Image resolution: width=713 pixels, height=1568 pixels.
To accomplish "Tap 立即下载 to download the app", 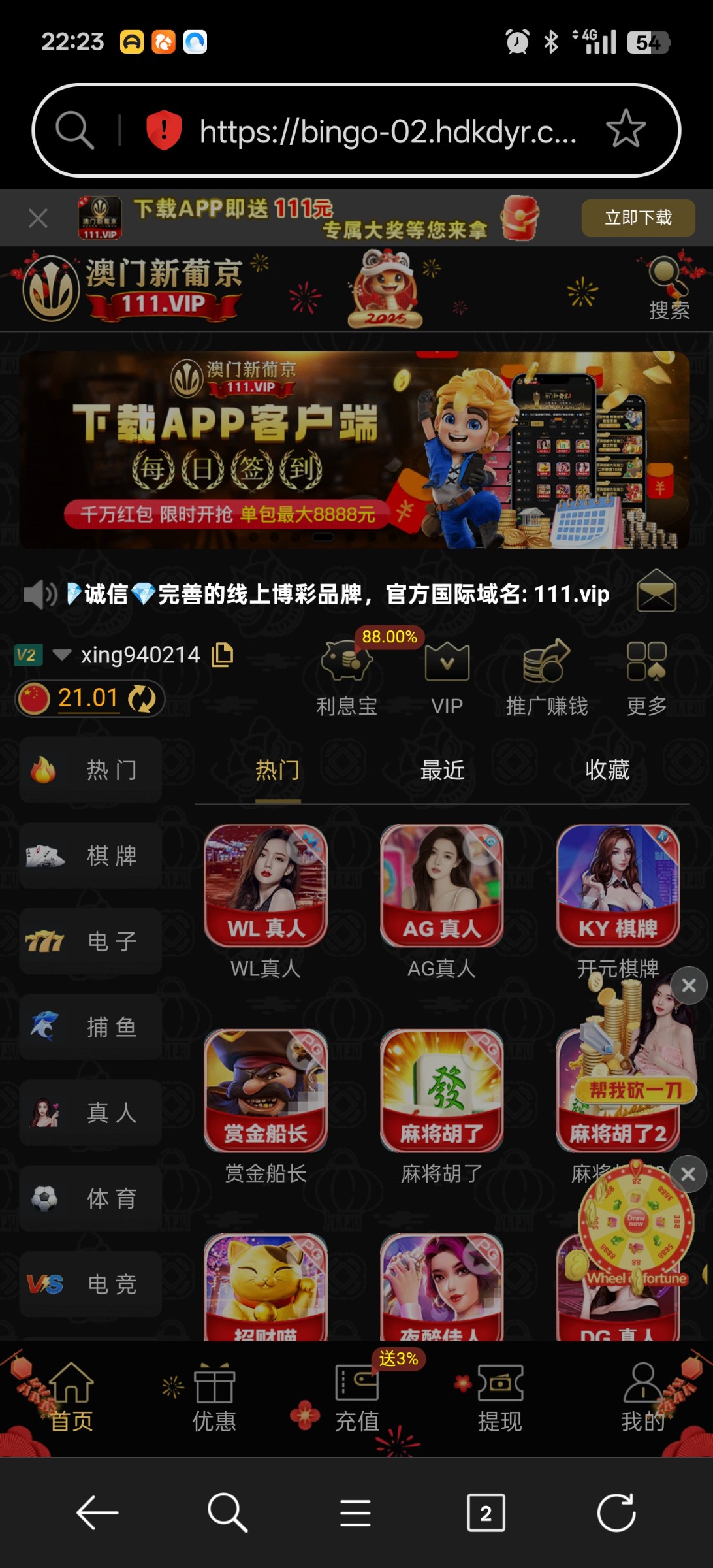I will point(638,218).
